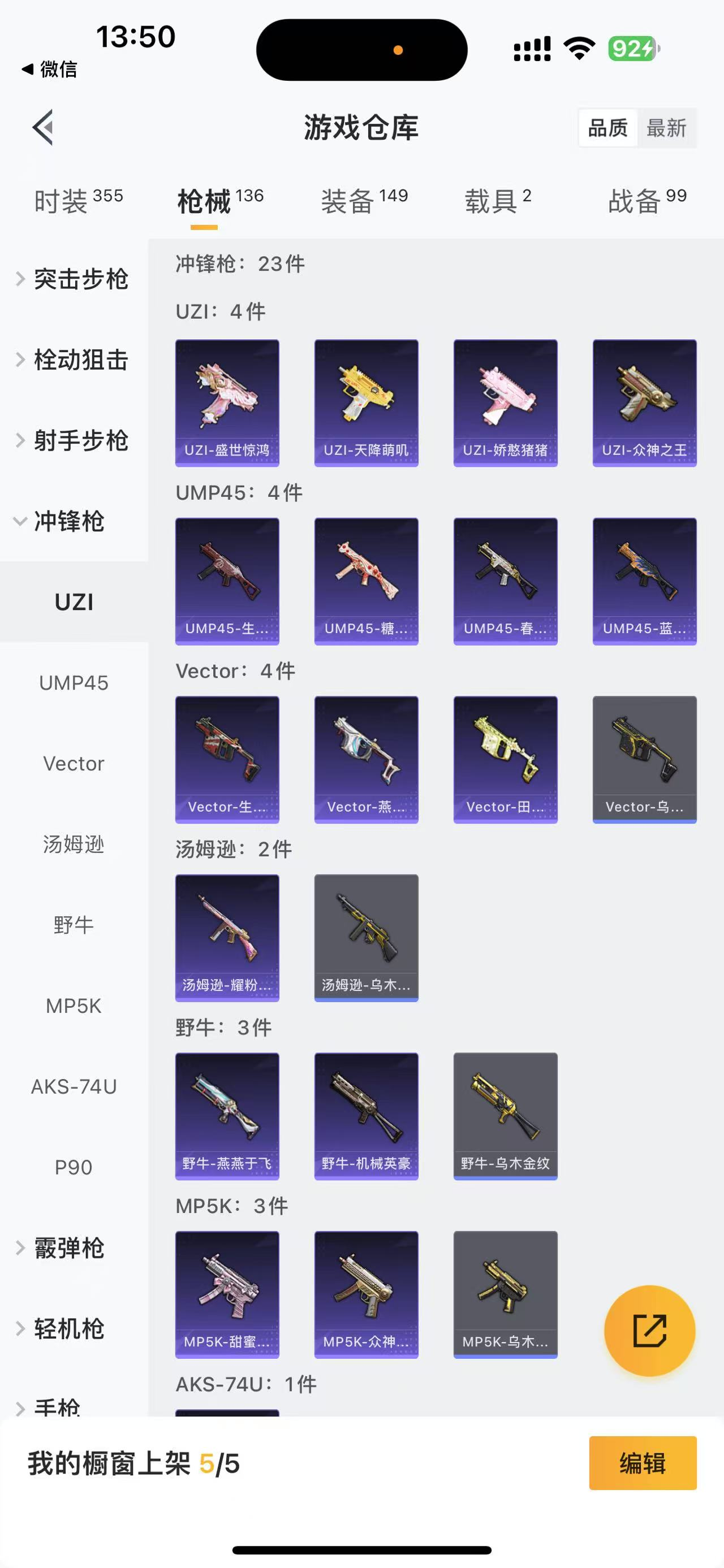Jump to the P90 sidebar item

tap(74, 1167)
